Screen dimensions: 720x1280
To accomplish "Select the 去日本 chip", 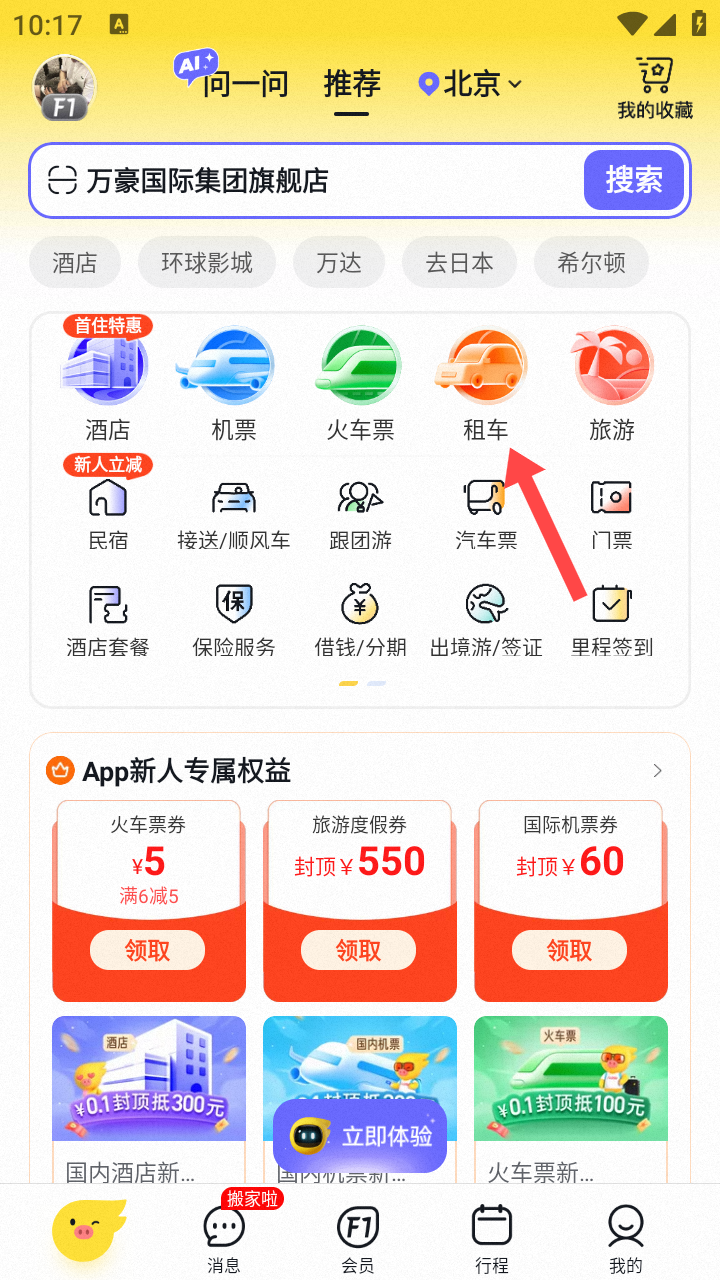I will [x=459, y=263].
